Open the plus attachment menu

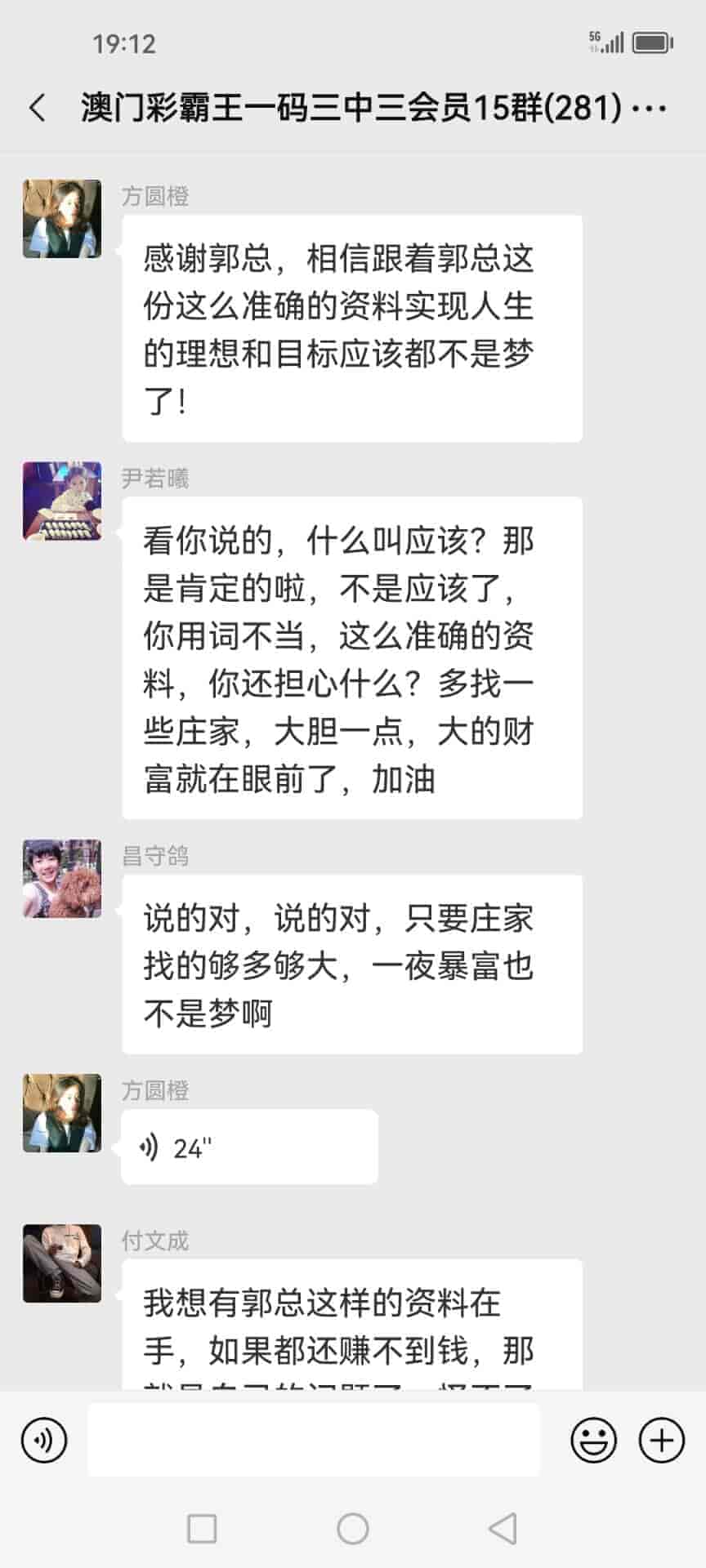tap(661, 1440)
